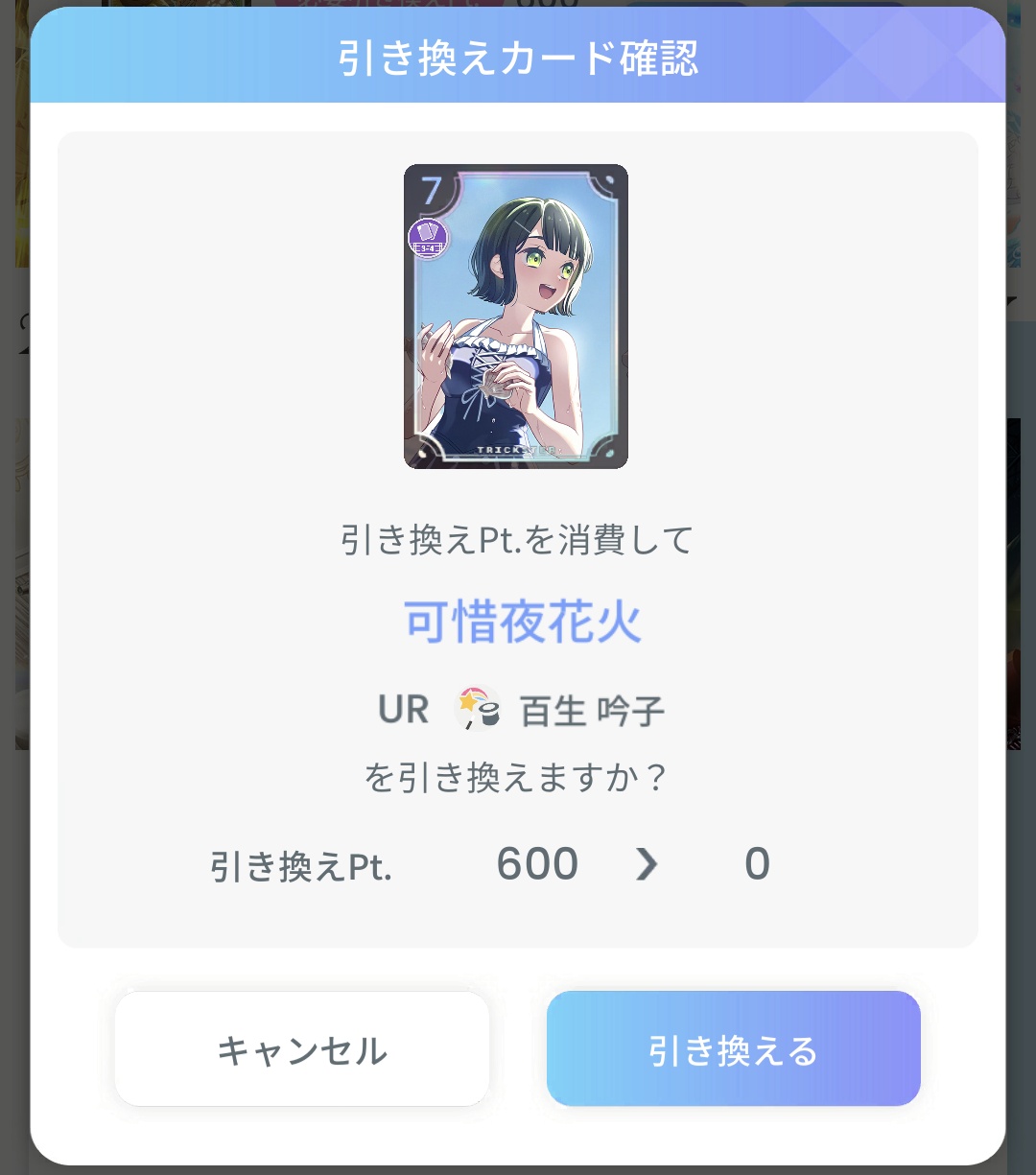This screenshot has height=1175, width=1036.
Task: Confirm exchange with 引き換える button
Action: pyautogui.click(x=733, y=1049)
